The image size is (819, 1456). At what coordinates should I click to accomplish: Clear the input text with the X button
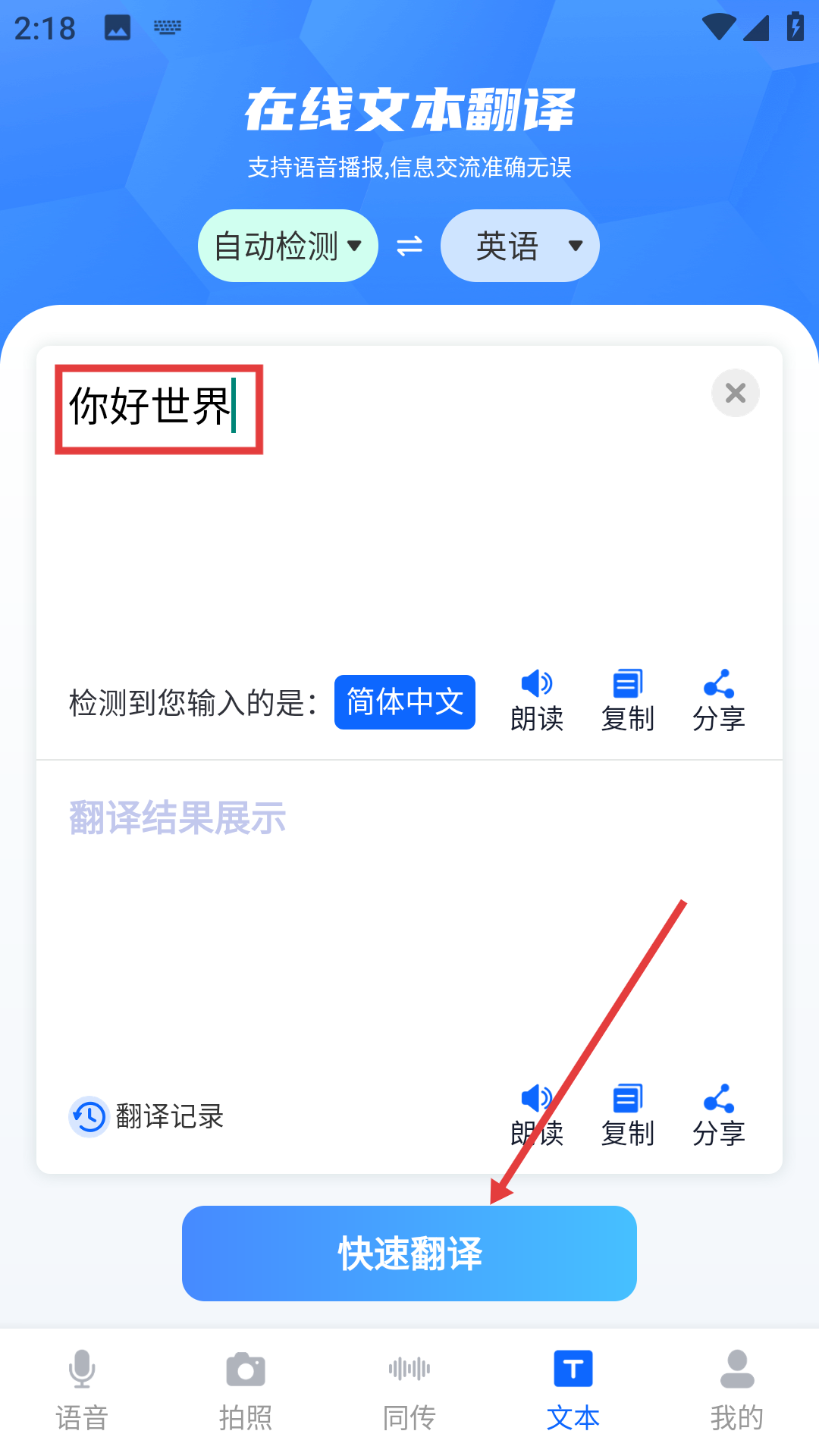(x=735, y=393)
